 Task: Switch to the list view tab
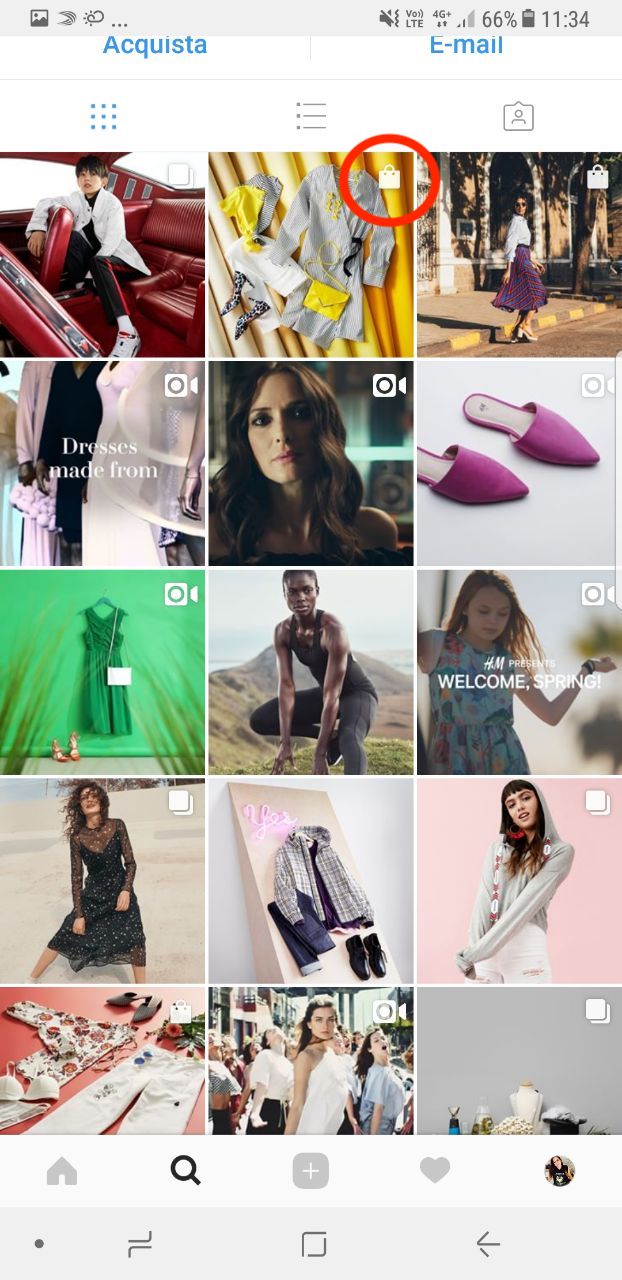(311, 116)
